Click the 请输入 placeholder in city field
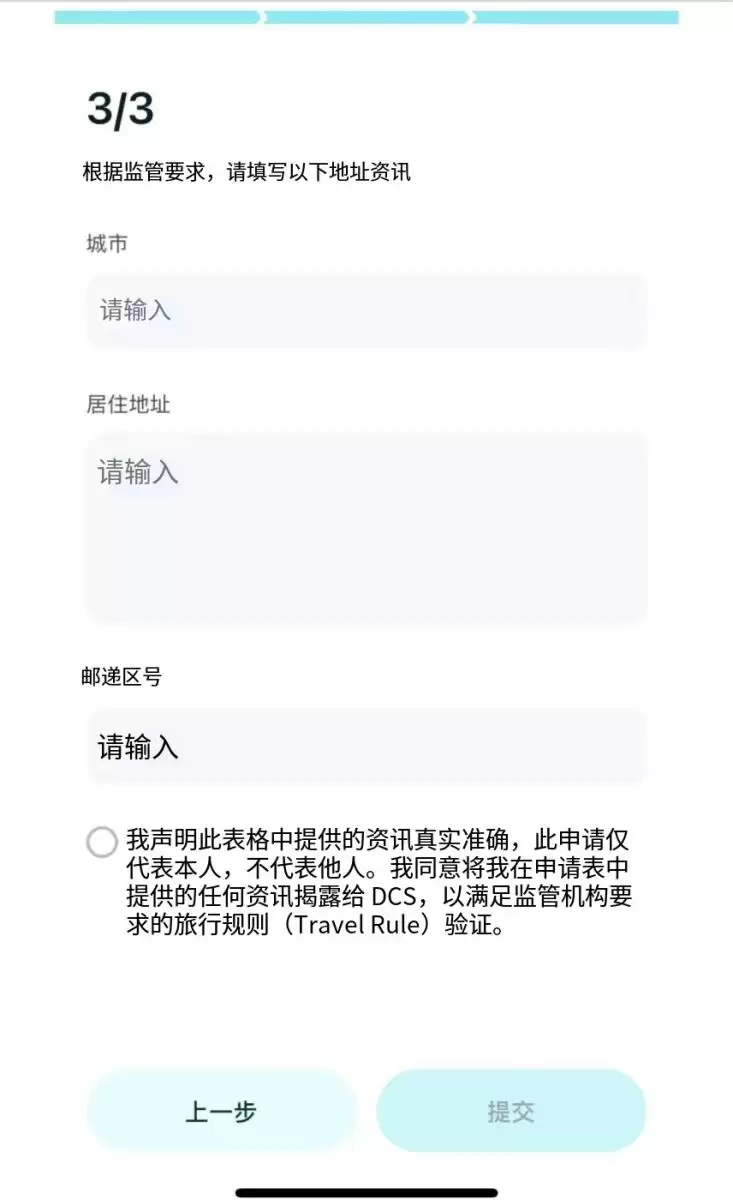The width and height of the screenshot is (733, 1200). click(136, 311)
